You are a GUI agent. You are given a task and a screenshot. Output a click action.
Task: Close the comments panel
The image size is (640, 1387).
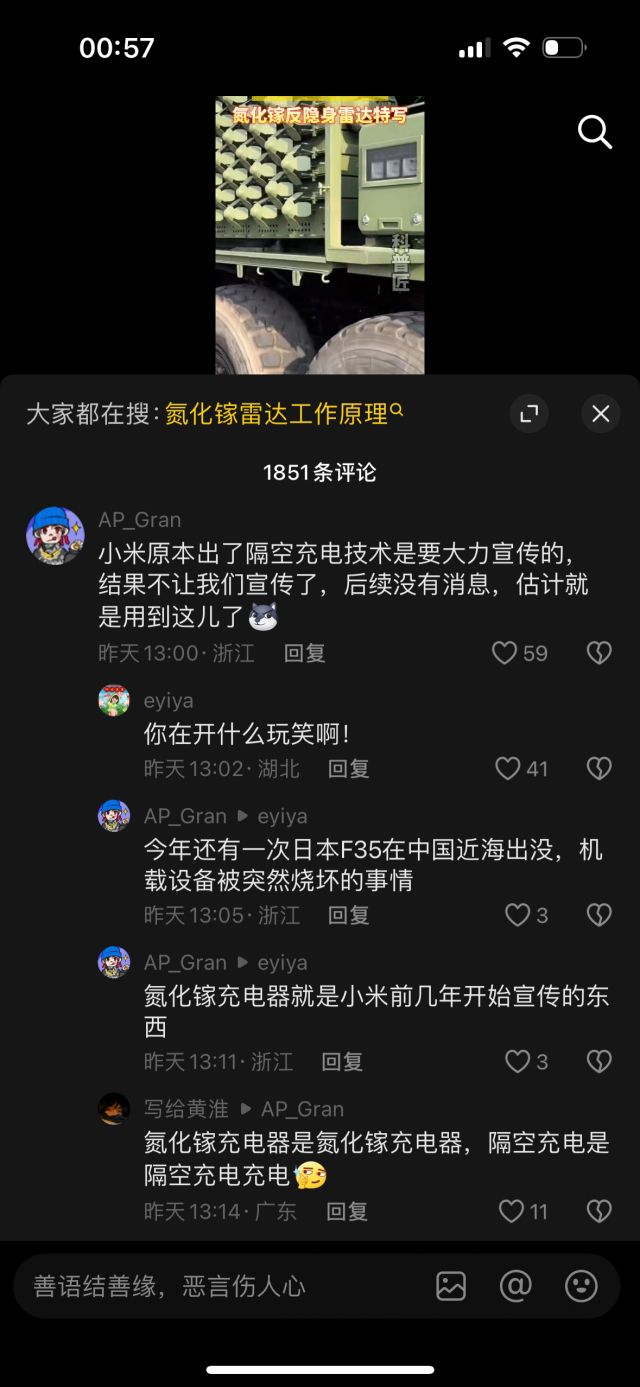(600, 414)
